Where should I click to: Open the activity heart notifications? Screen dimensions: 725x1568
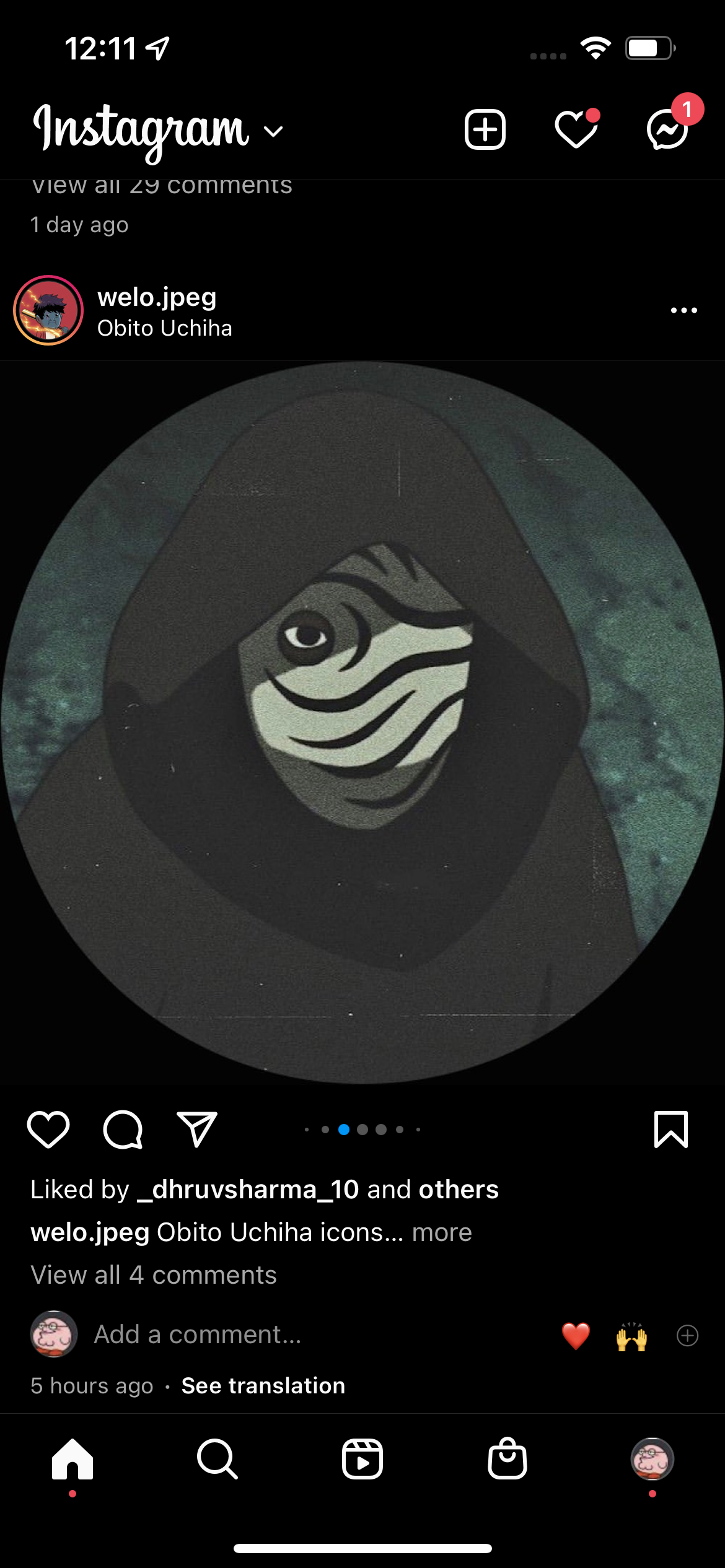tap(576, 130)
